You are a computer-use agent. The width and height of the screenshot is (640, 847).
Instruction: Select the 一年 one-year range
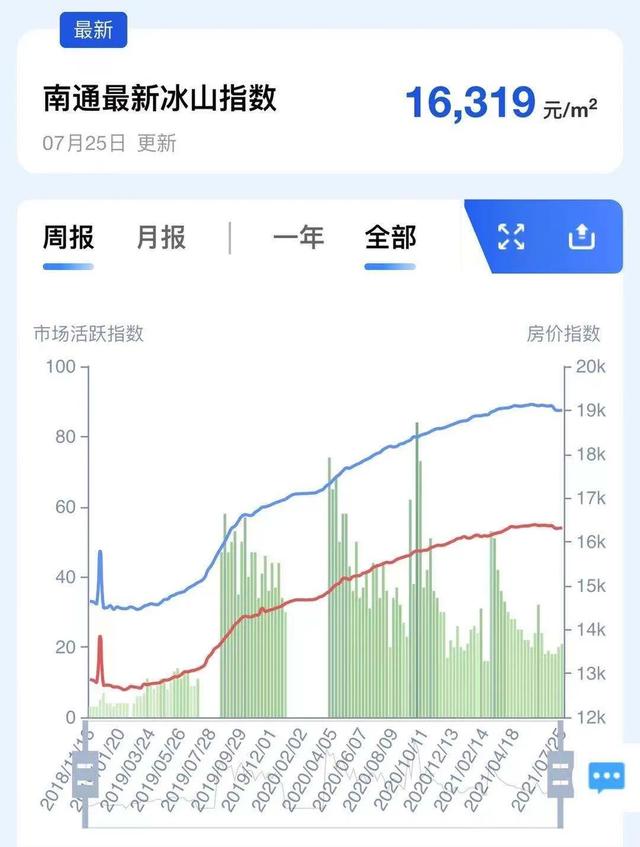[x=298, y=238]
